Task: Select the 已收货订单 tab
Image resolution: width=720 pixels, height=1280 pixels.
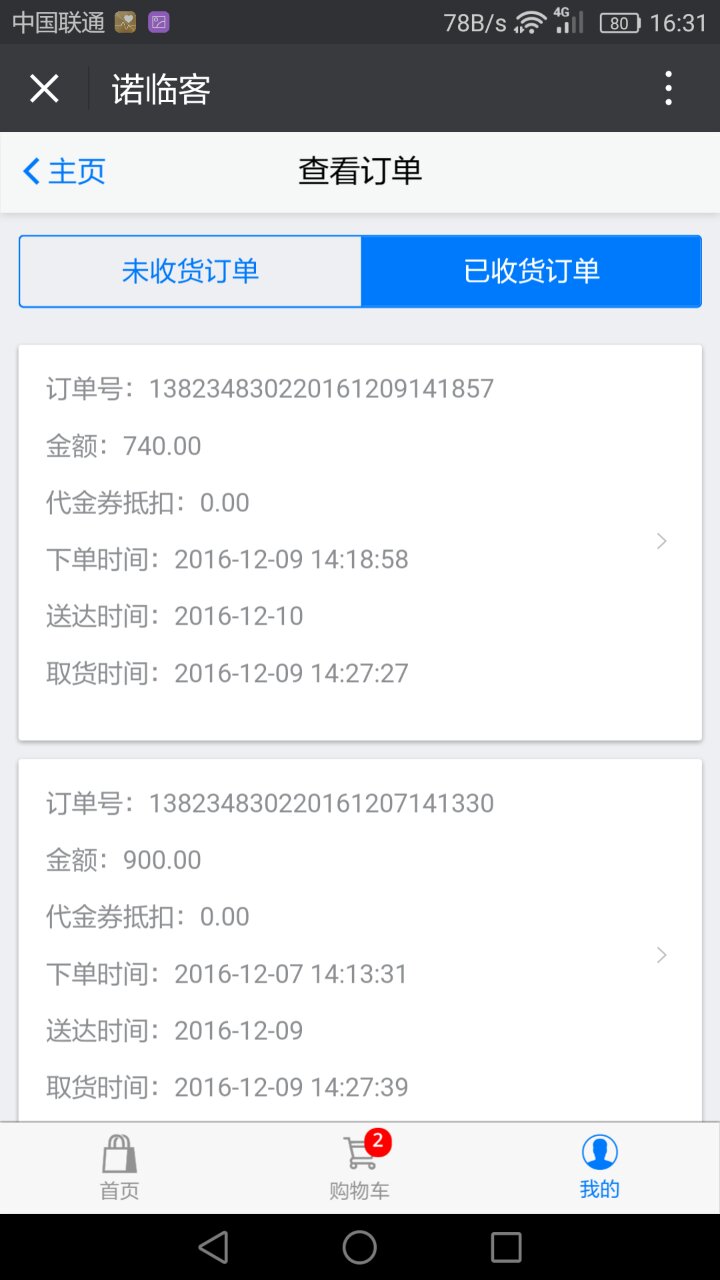Action: [x=531, y=271]
